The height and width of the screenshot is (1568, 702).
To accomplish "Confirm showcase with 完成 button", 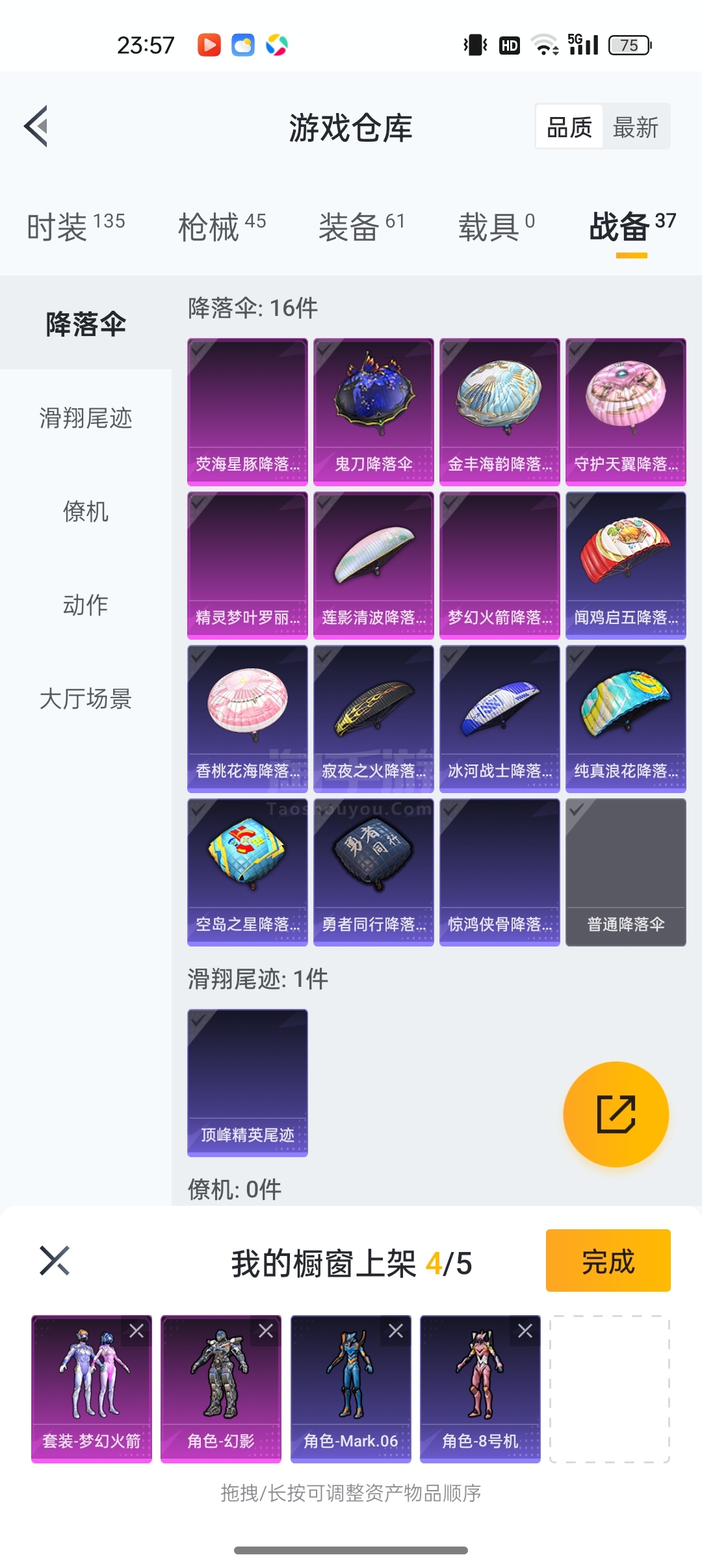I will [608, 1260].
